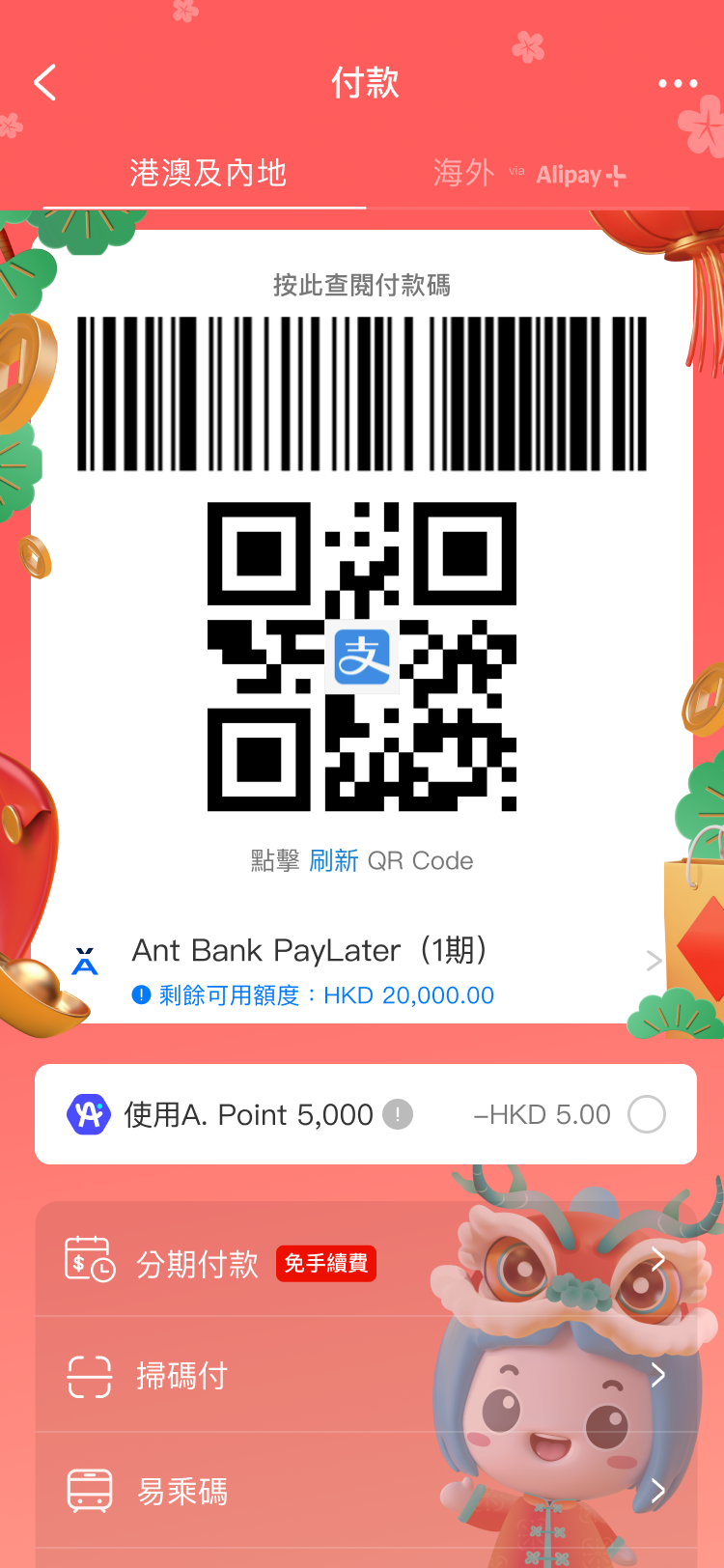The image size is (724, 1568).
Task: Select the 港澳及內地 tab
Action: tap(206, 174)
